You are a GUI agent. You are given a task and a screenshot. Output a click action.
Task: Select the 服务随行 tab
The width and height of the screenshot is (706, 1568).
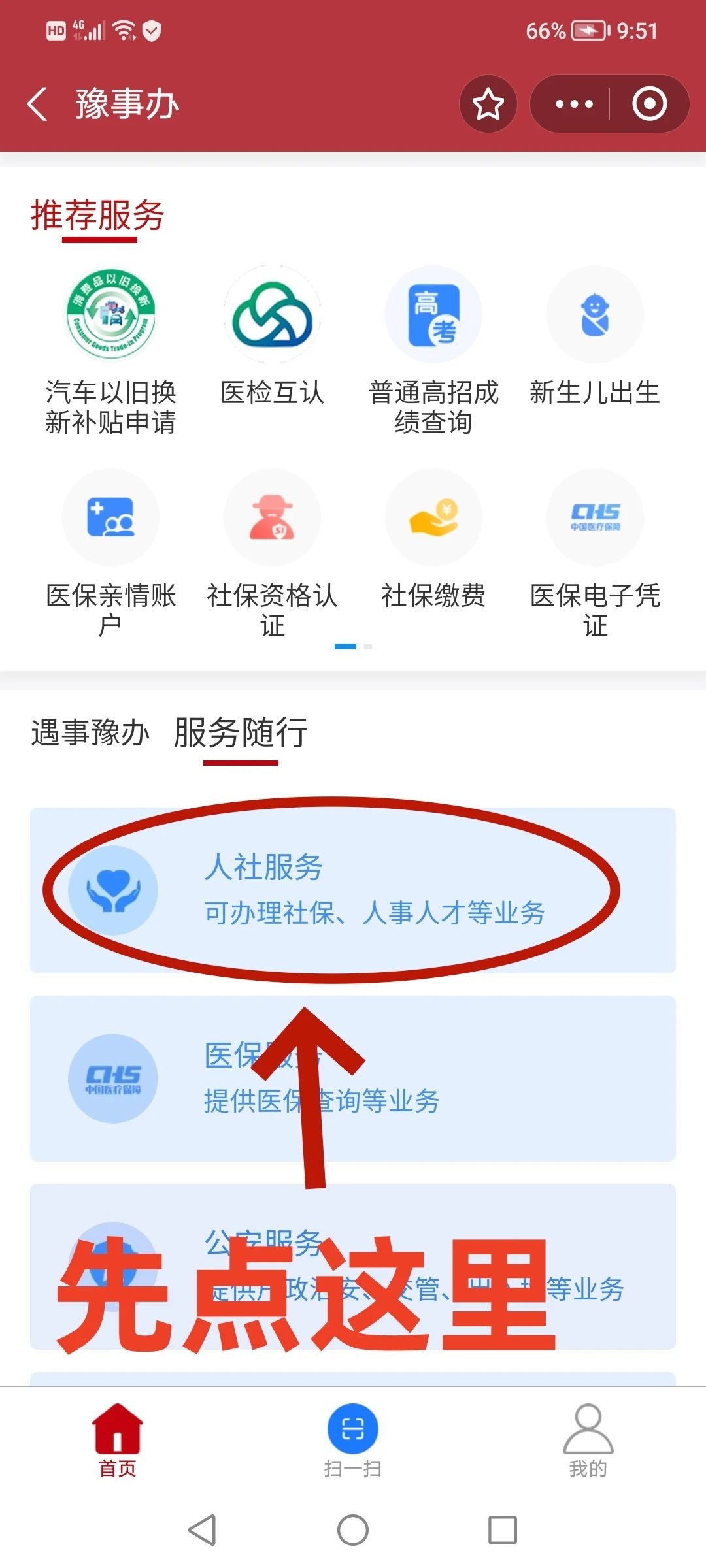(x=241, y=732)
